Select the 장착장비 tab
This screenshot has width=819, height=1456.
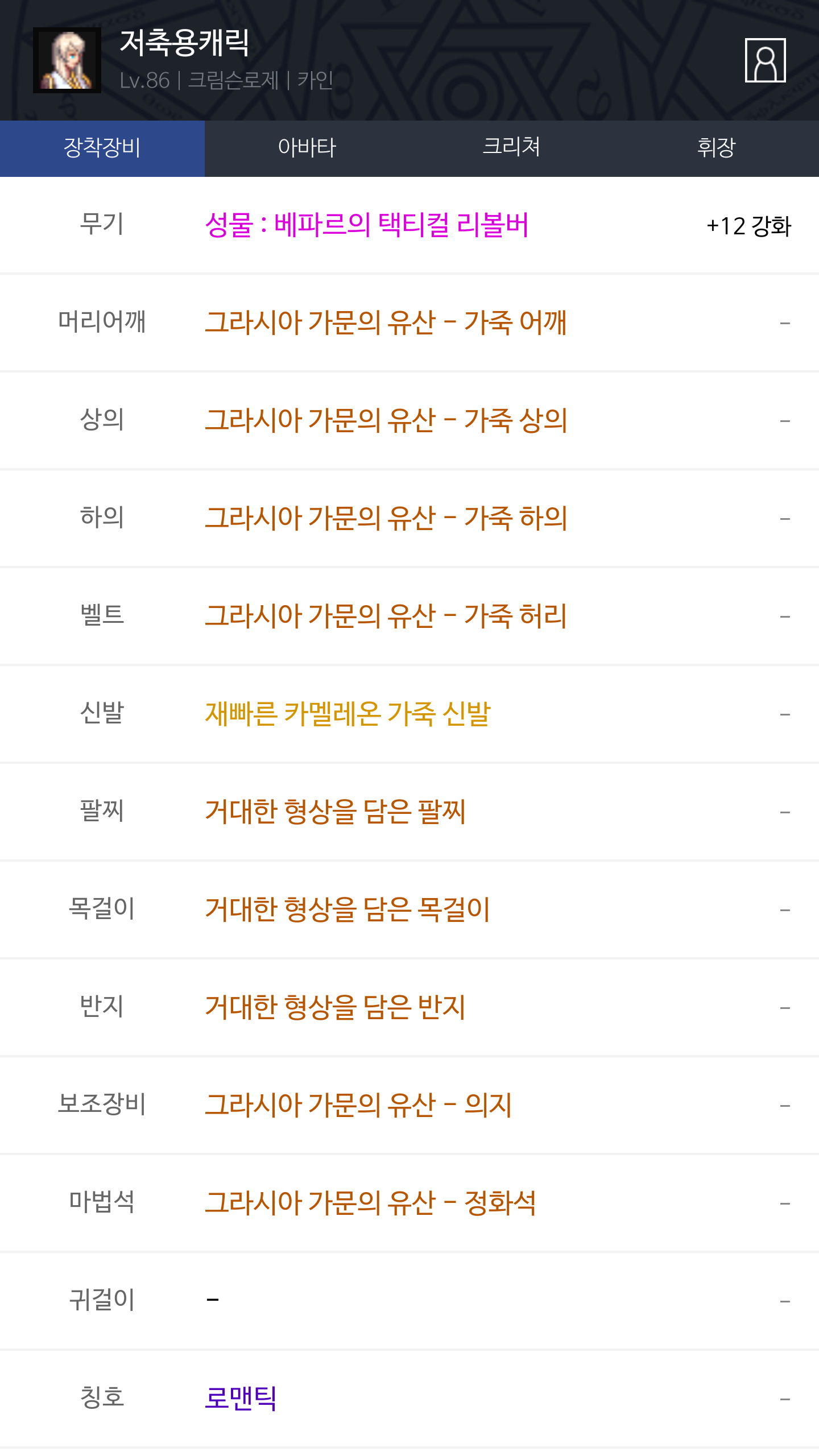tap(102, 148)
